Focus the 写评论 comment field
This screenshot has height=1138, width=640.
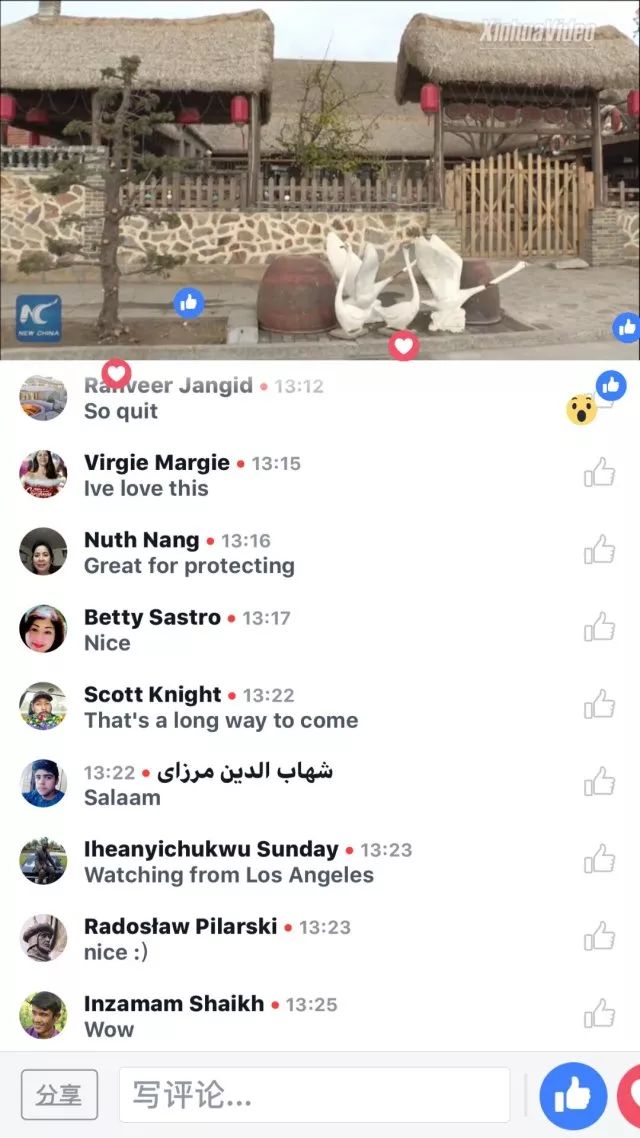point(314,1094)
